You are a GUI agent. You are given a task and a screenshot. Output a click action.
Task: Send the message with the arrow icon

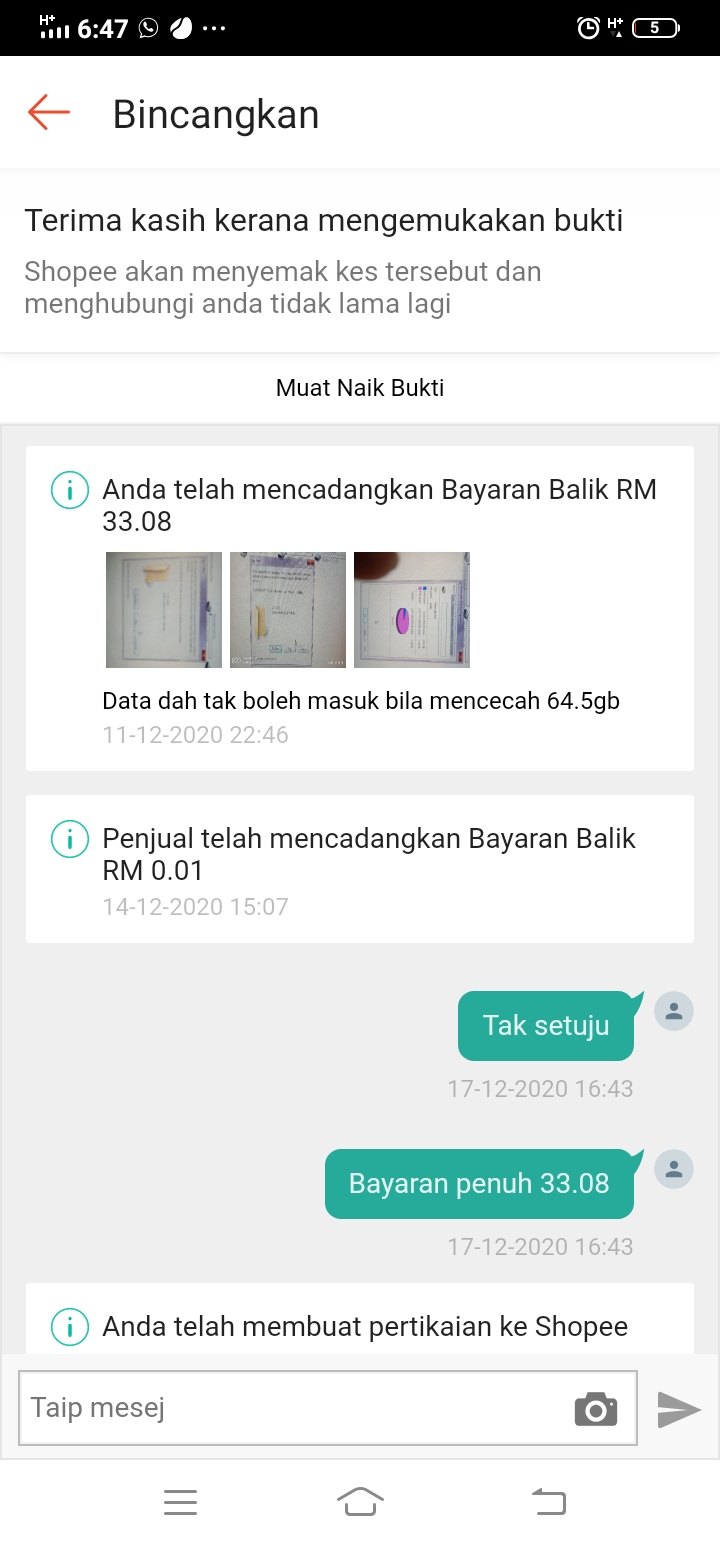tap(679, 1409)
